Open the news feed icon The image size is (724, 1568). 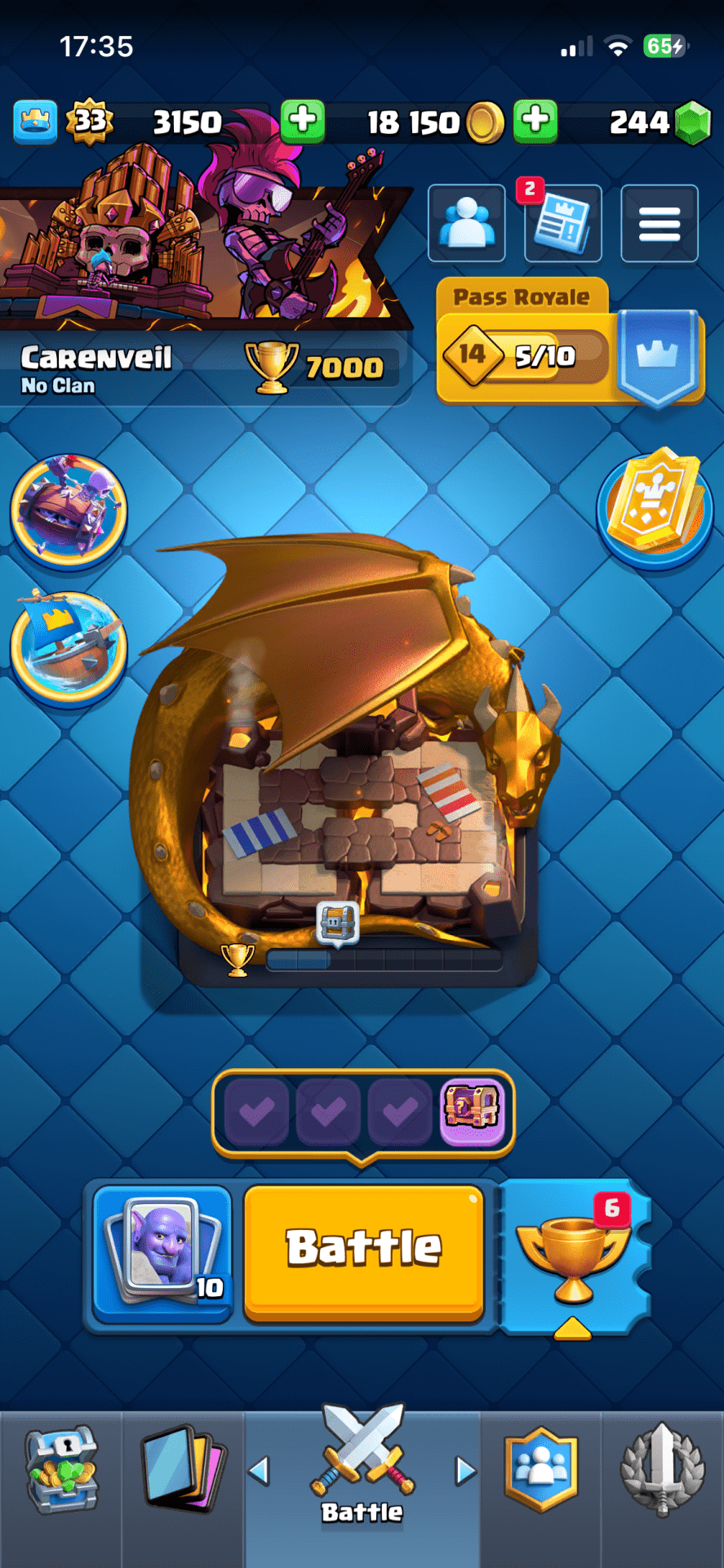click(x=562, y=225)
